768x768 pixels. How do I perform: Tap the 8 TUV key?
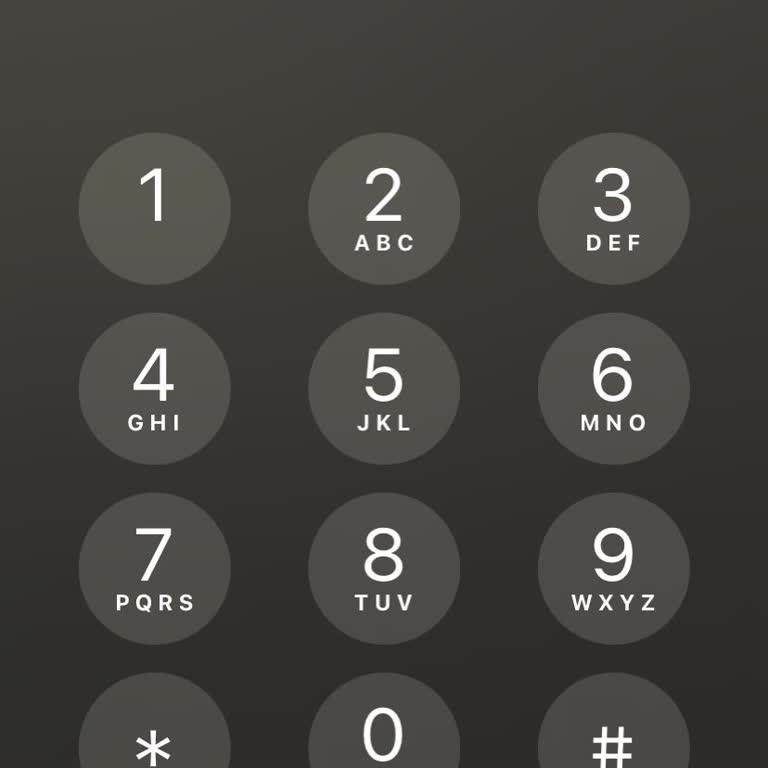pyautogui.click(x=384, y=568)
